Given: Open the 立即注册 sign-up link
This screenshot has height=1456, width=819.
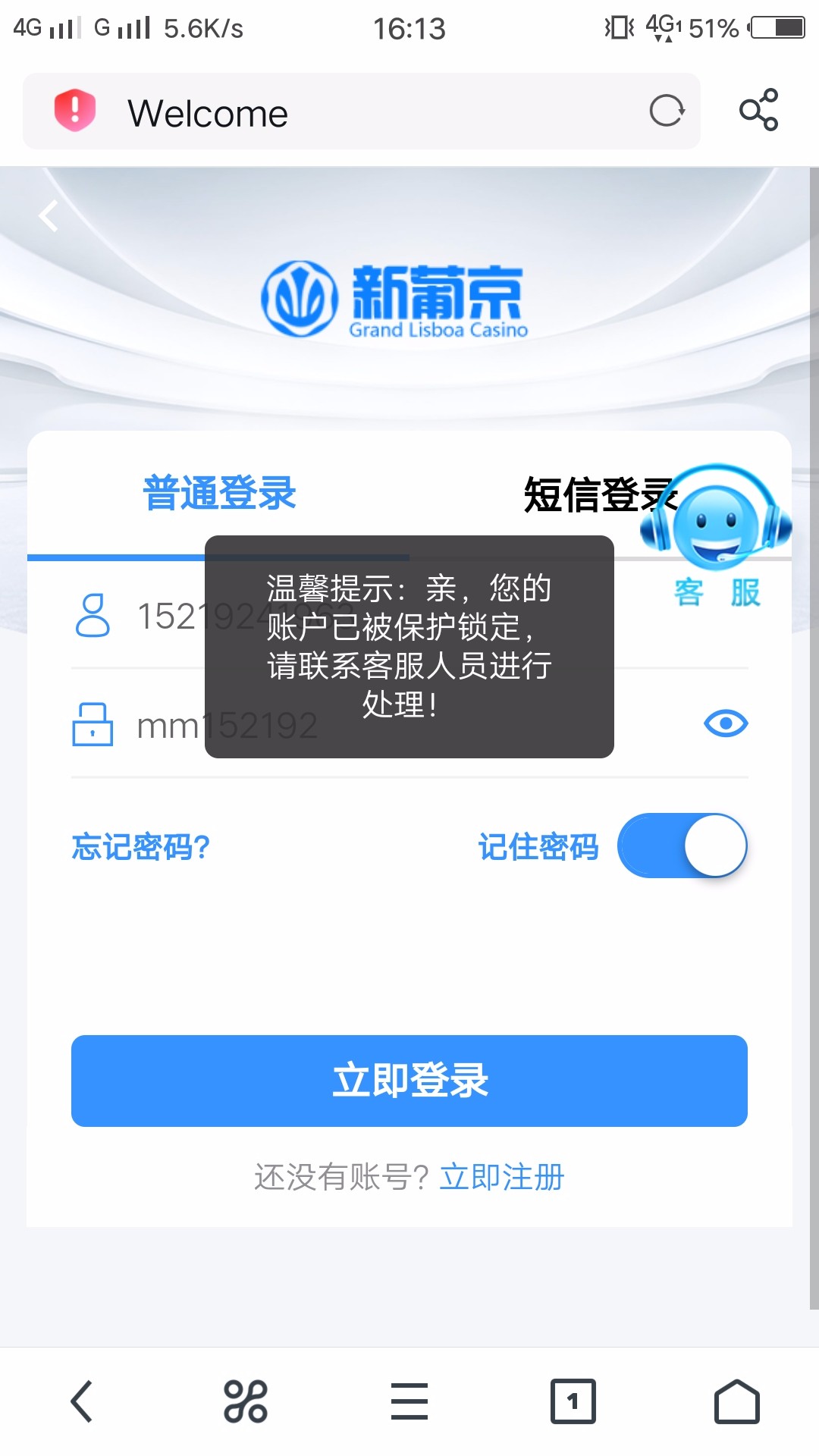Looking at the screenshot, I should click(502, 1177).
